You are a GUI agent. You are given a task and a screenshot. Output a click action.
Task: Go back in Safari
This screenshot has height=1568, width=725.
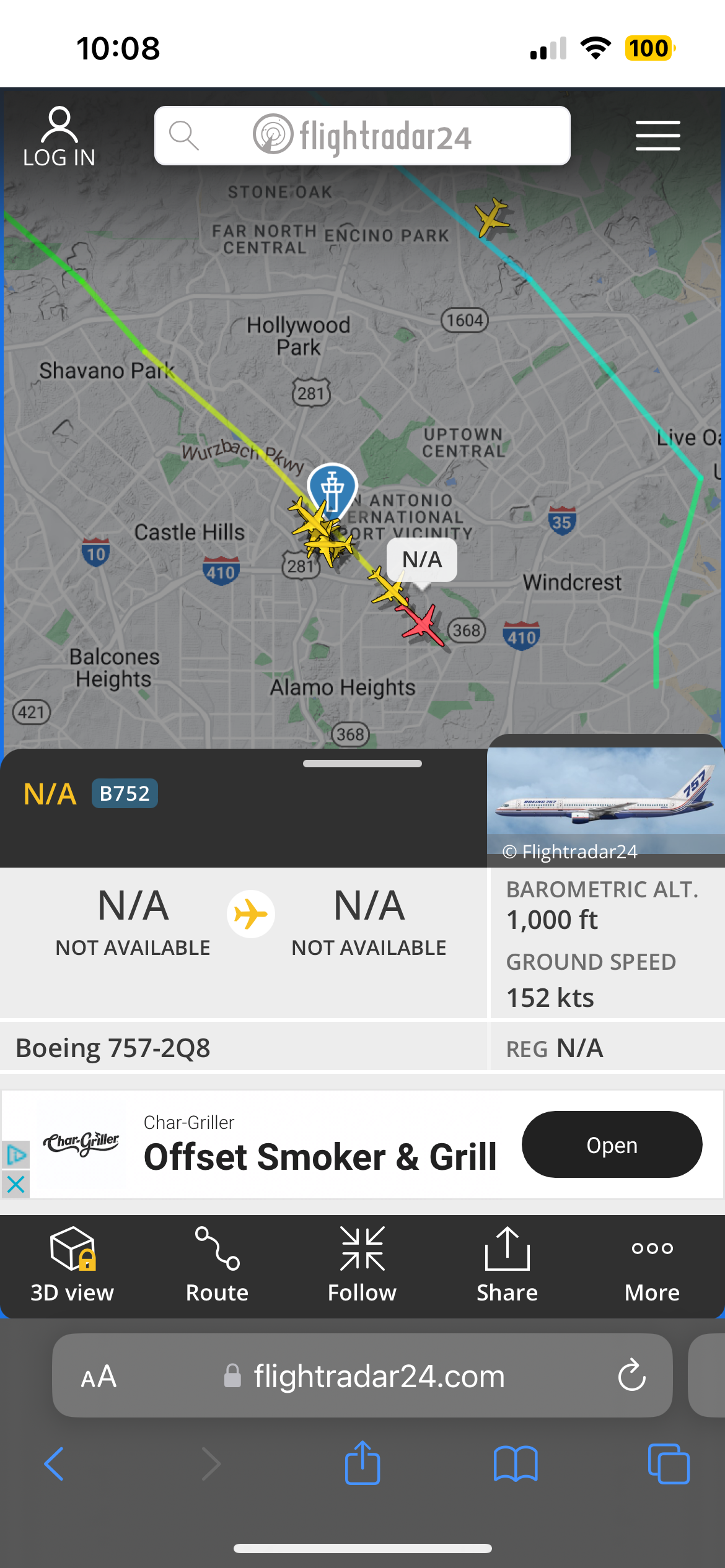point(55,1464)
